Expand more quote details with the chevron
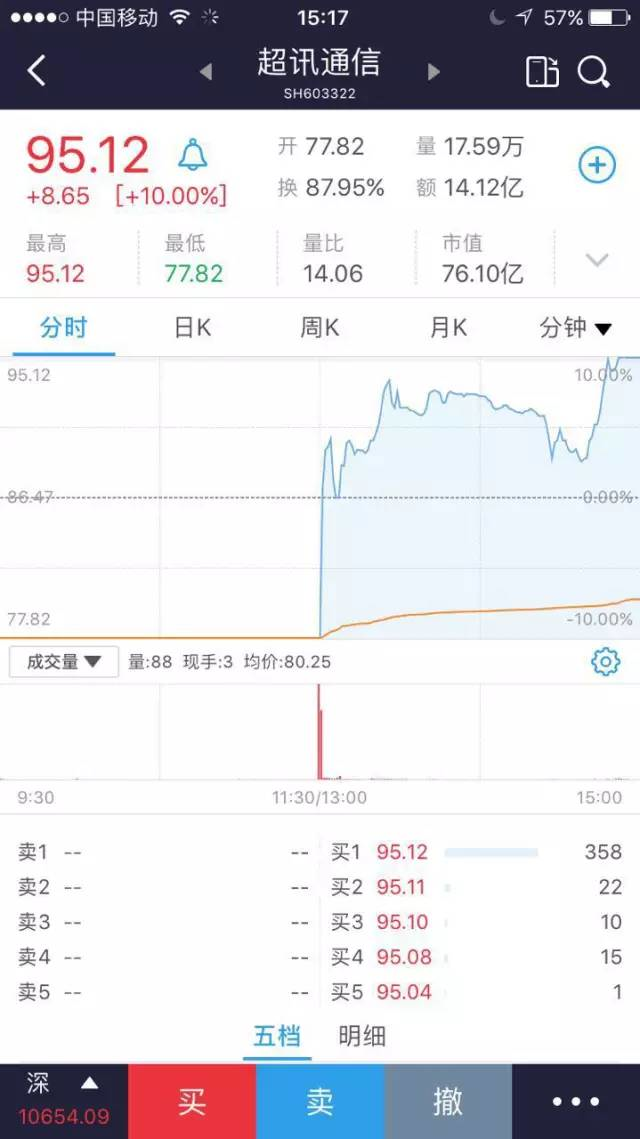Viewport: 640px width, 1139px height. 597,259
